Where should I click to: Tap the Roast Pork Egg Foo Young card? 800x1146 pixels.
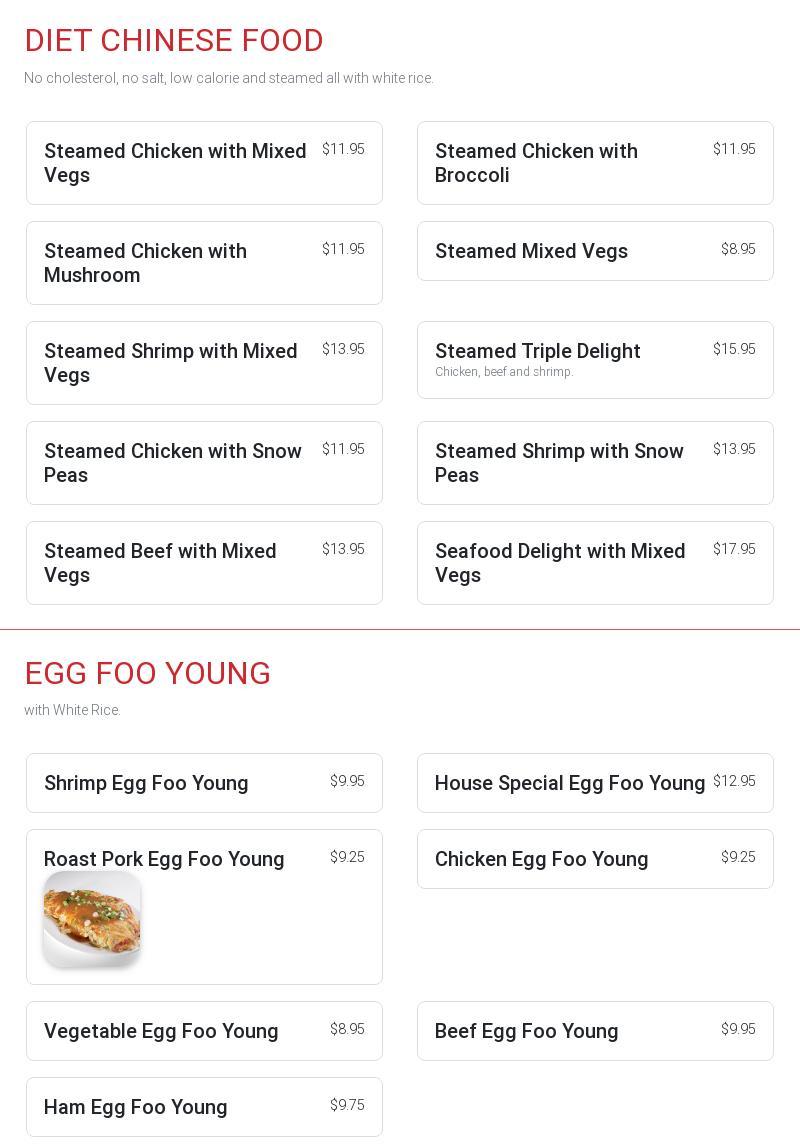pyautogui.click(x=204, y=906)
